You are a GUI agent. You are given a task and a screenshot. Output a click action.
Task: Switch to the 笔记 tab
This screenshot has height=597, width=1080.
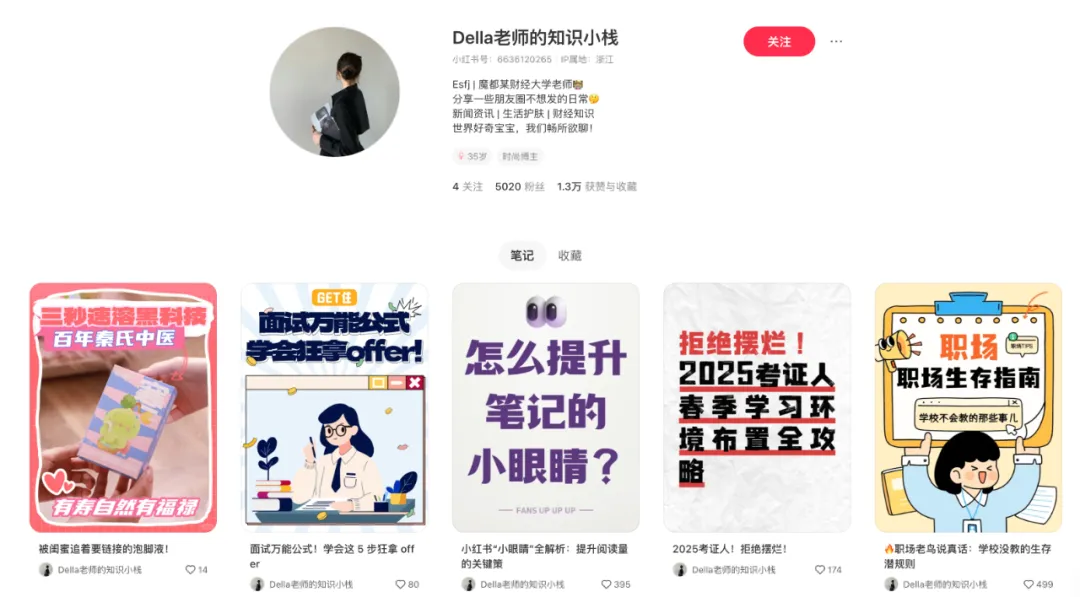click(x=522, y=255)
